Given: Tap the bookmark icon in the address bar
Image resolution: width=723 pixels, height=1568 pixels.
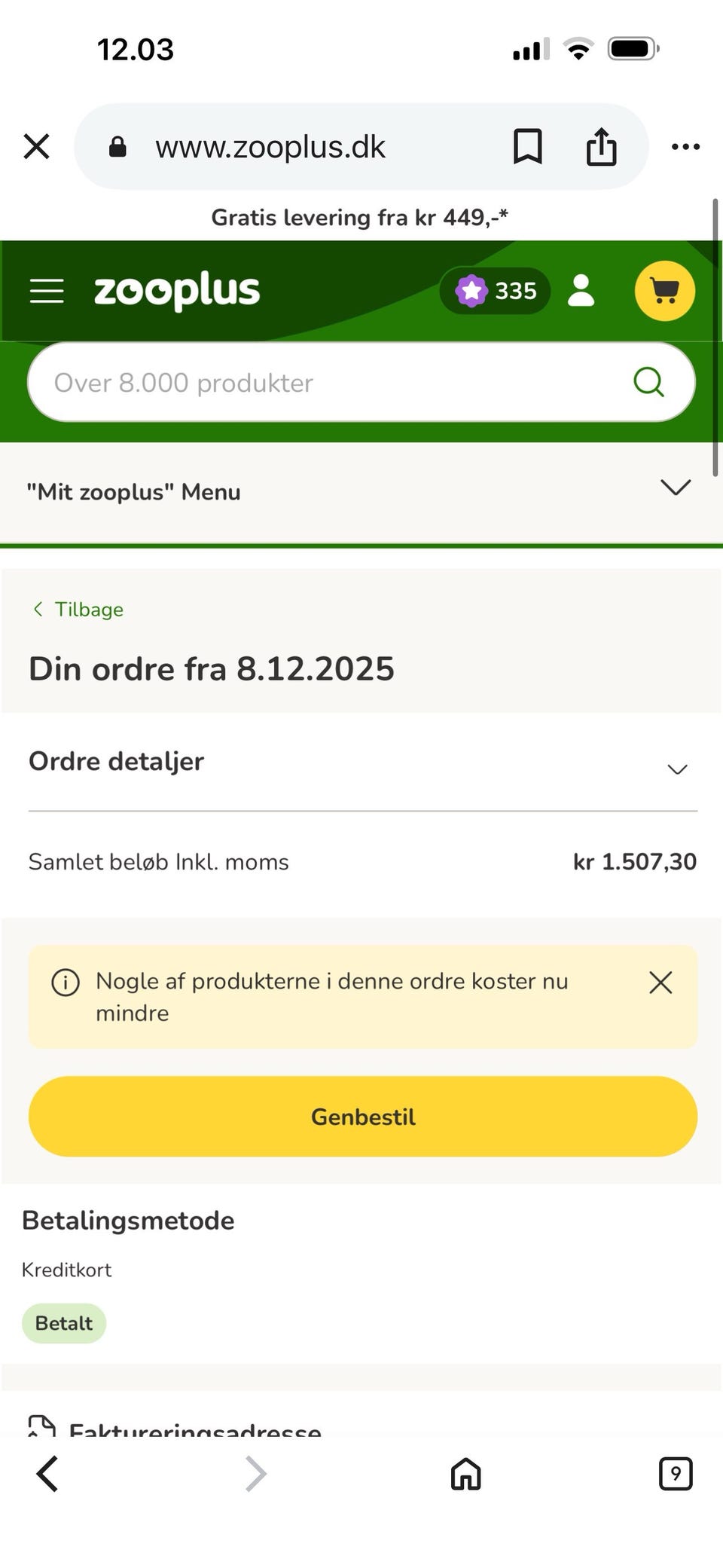Looking at the screenshot, I should click(x=528, y=145).
